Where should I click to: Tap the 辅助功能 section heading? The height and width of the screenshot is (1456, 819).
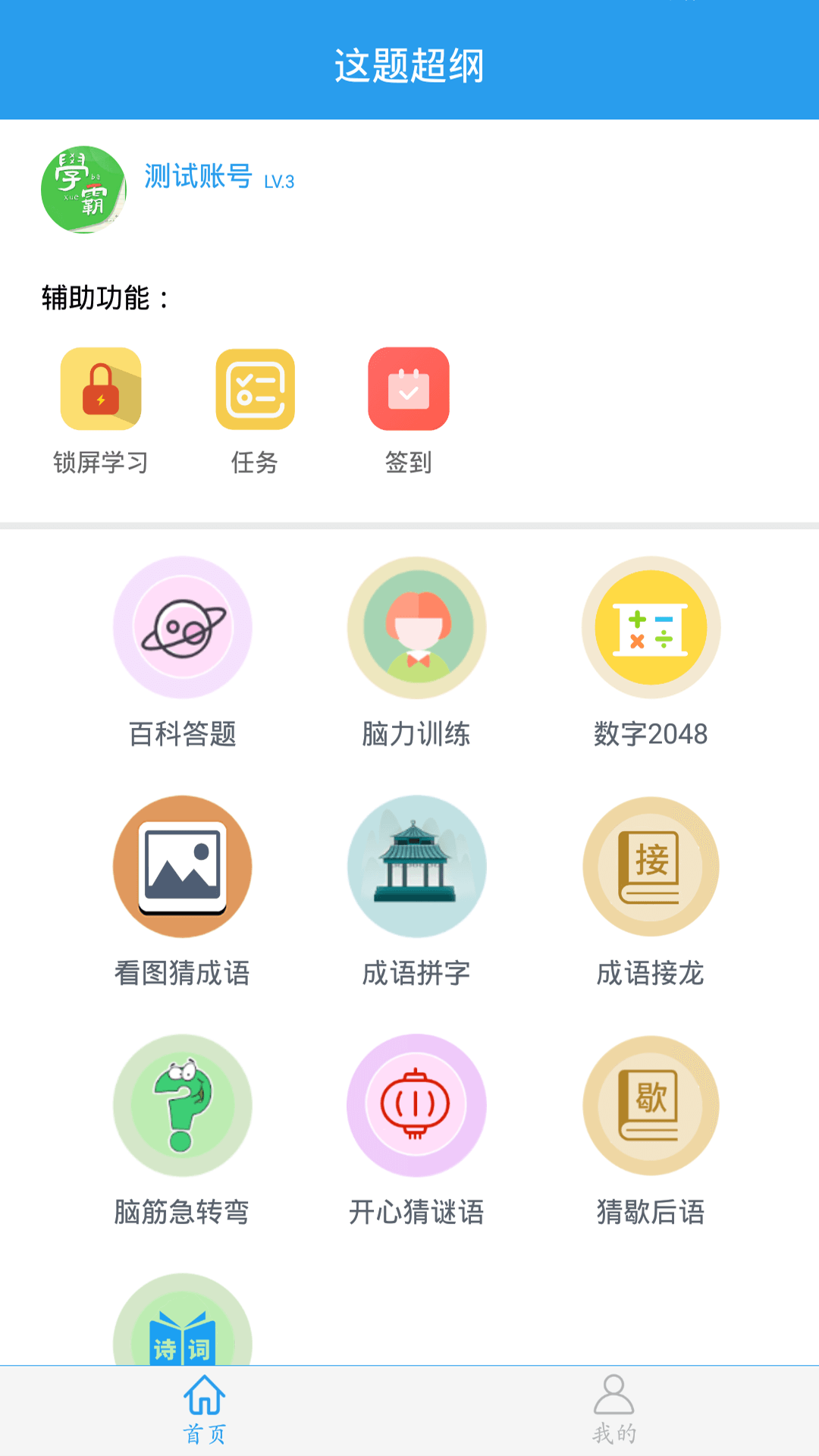[103, 298]
